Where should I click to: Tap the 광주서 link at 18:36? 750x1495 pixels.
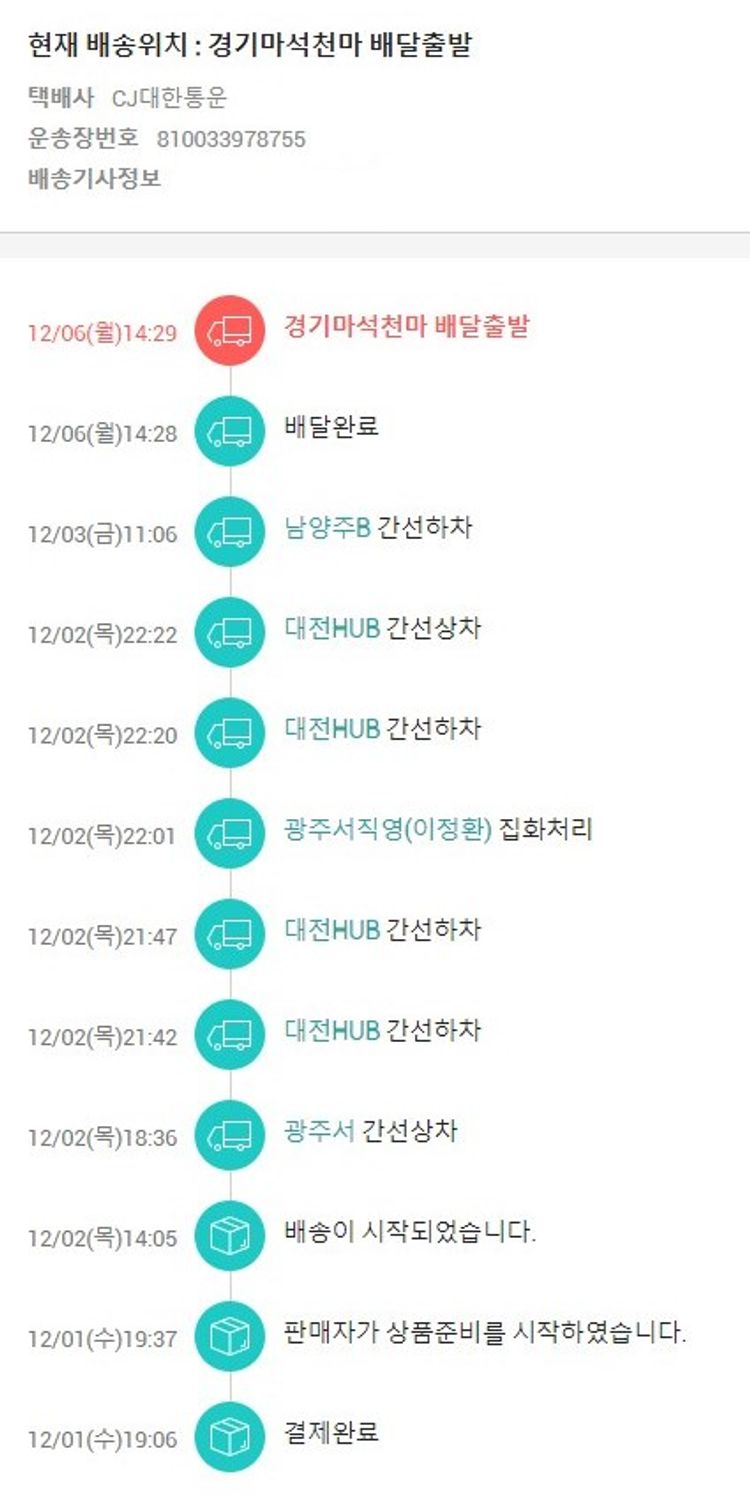[x=319, y=1131]
